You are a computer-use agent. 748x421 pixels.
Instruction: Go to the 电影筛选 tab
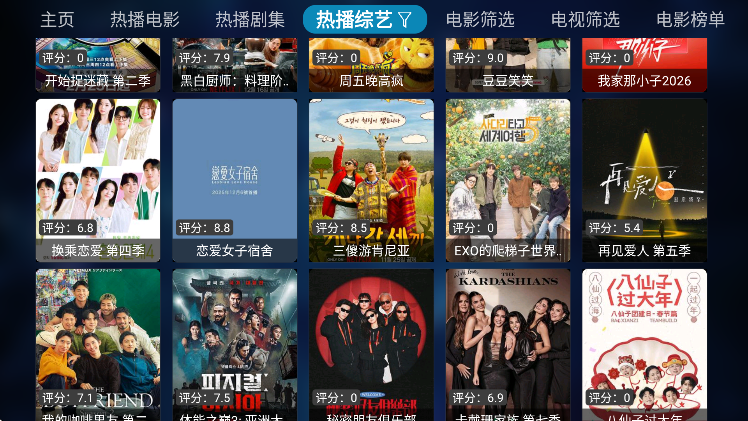coord(480,19)
